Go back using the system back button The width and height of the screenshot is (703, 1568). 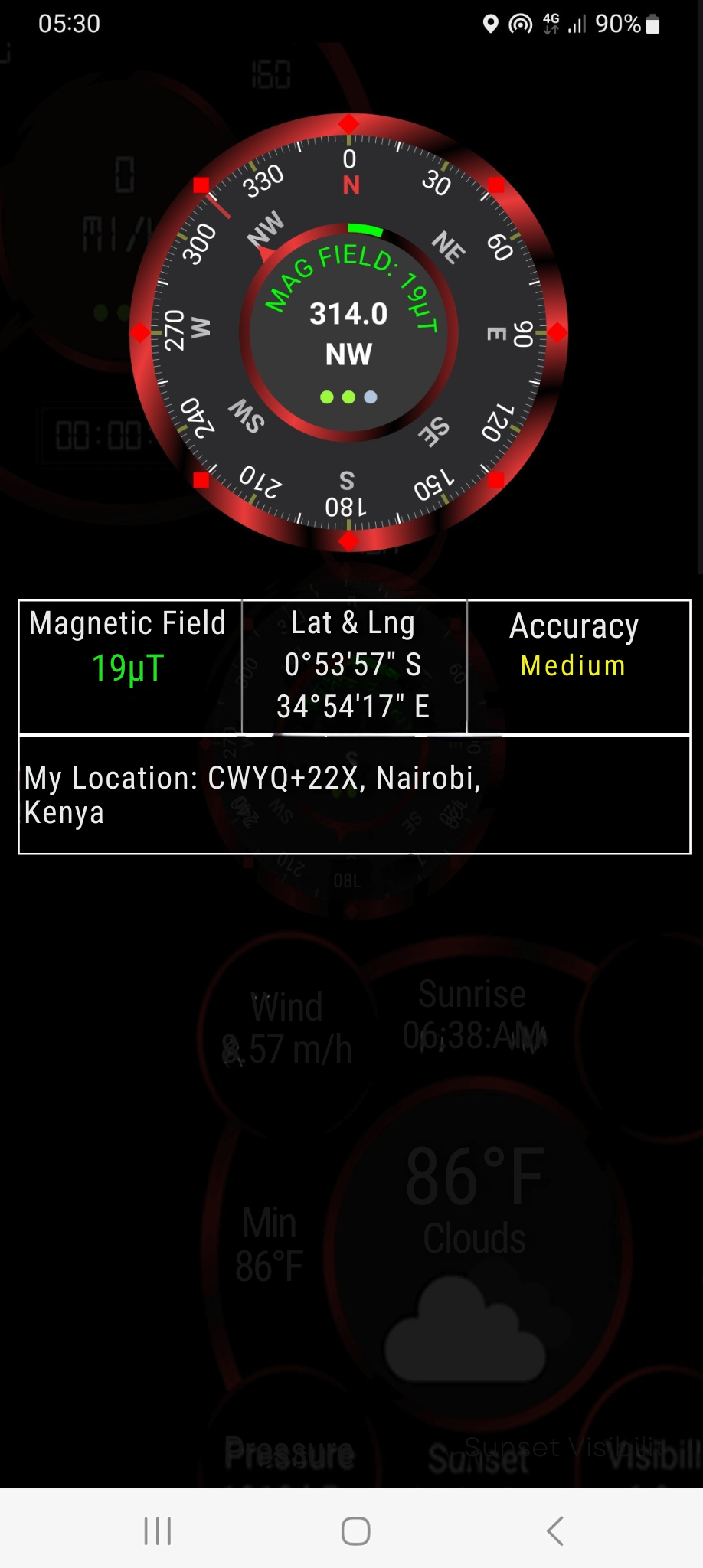coord(555,1531)
